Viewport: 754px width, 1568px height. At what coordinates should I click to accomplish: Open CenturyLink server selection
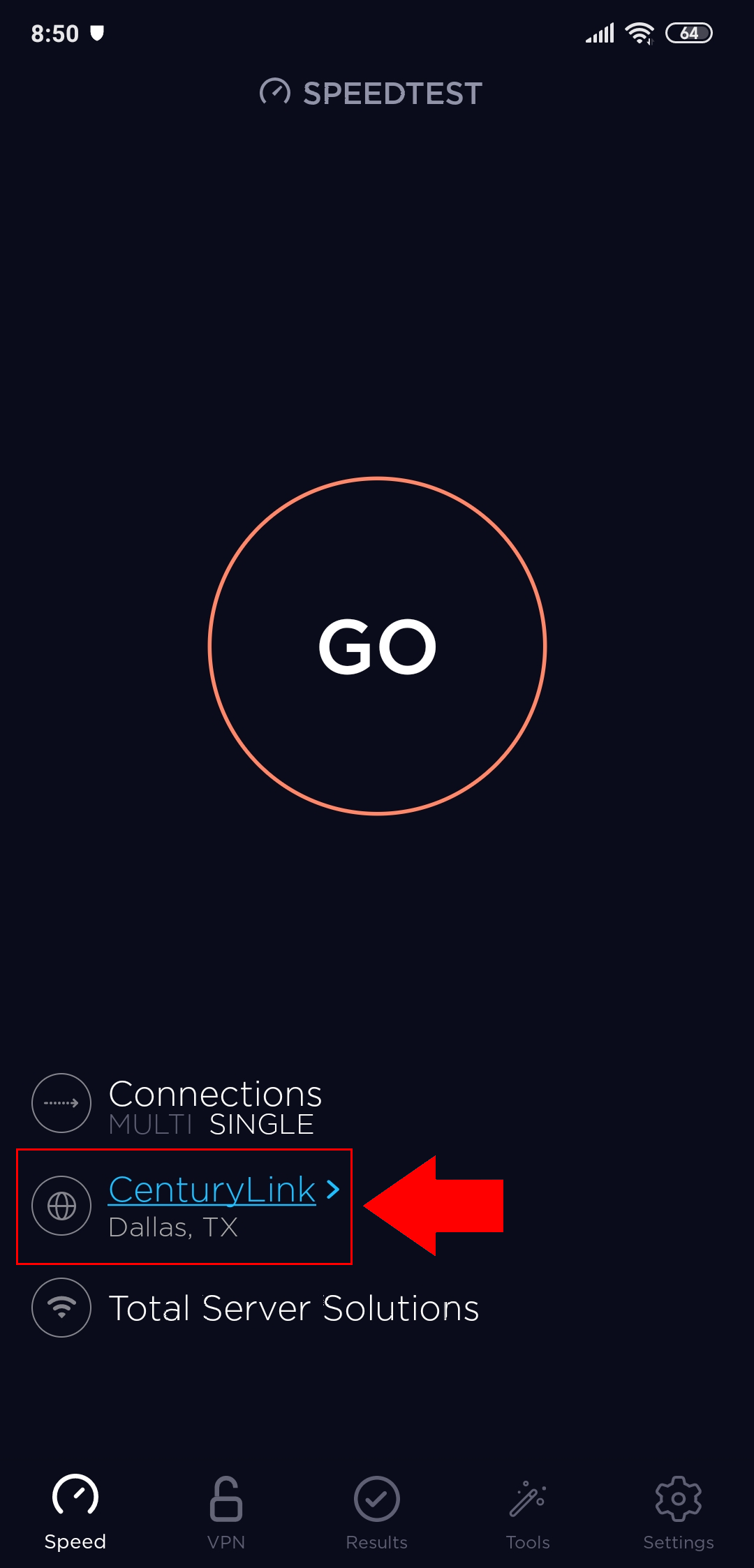pos(213,1190)
